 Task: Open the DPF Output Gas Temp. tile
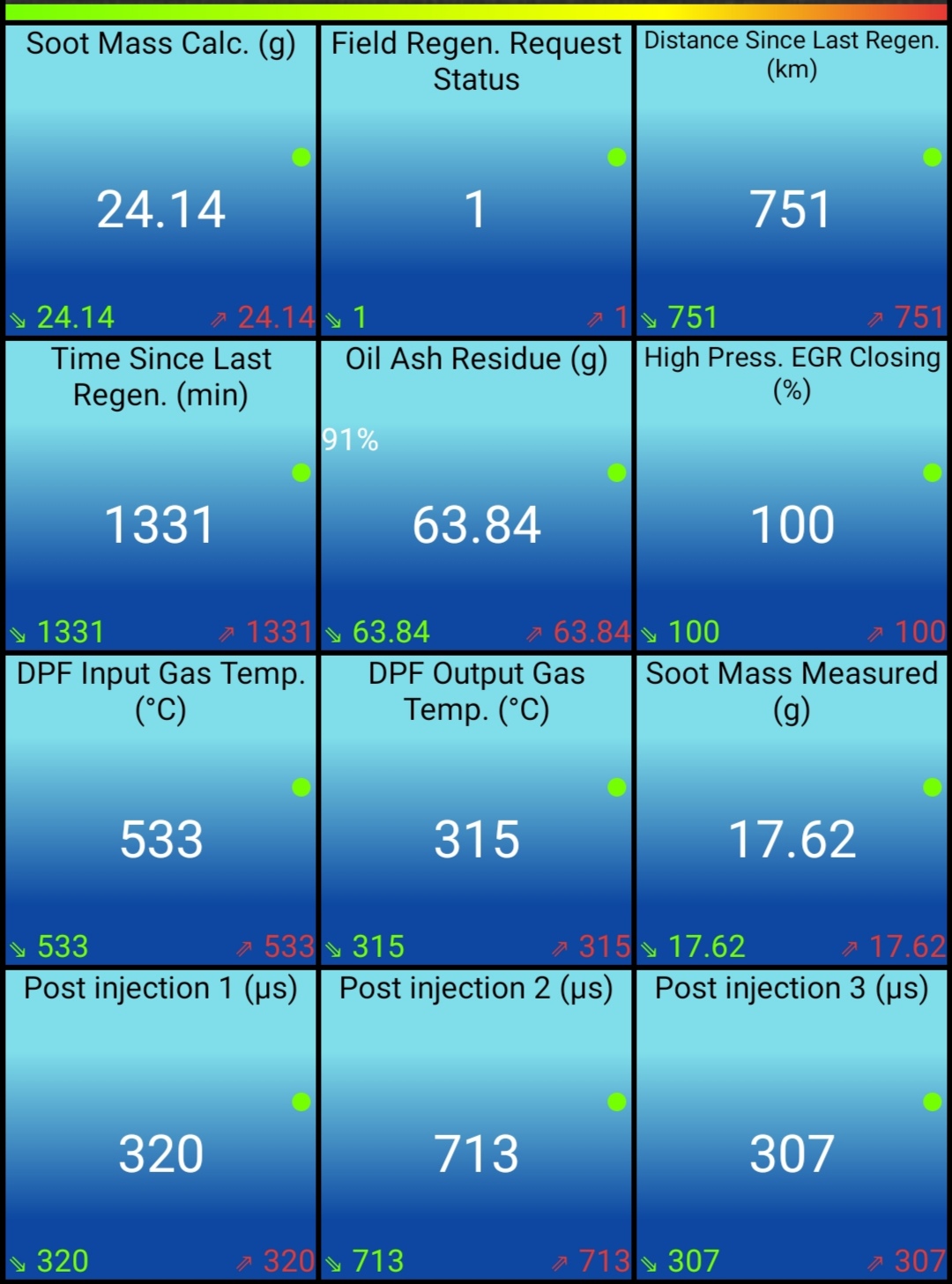click(476, 810)
